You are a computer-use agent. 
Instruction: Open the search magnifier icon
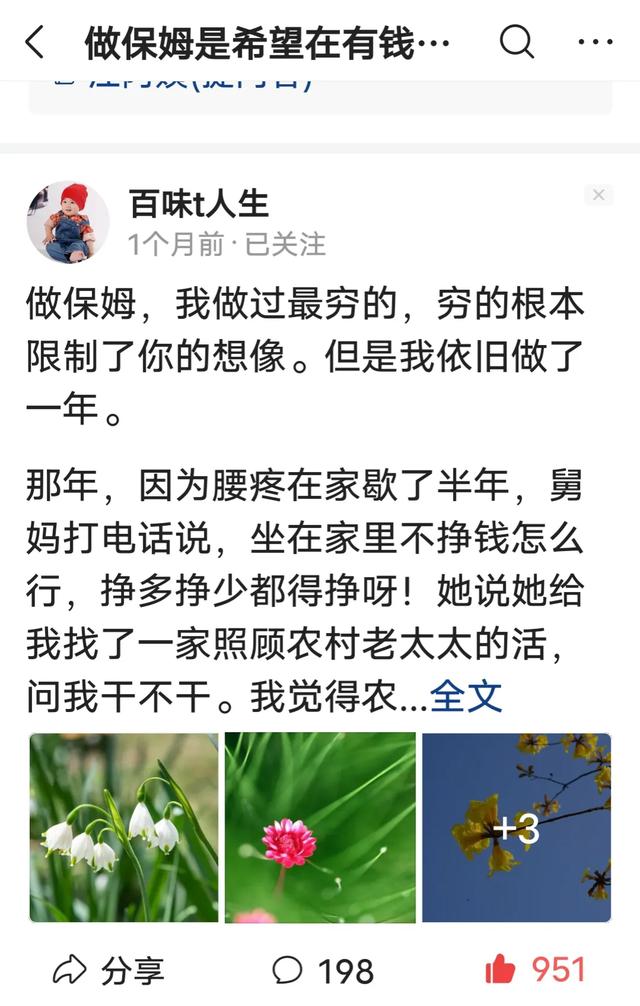(x=516, y=43)
